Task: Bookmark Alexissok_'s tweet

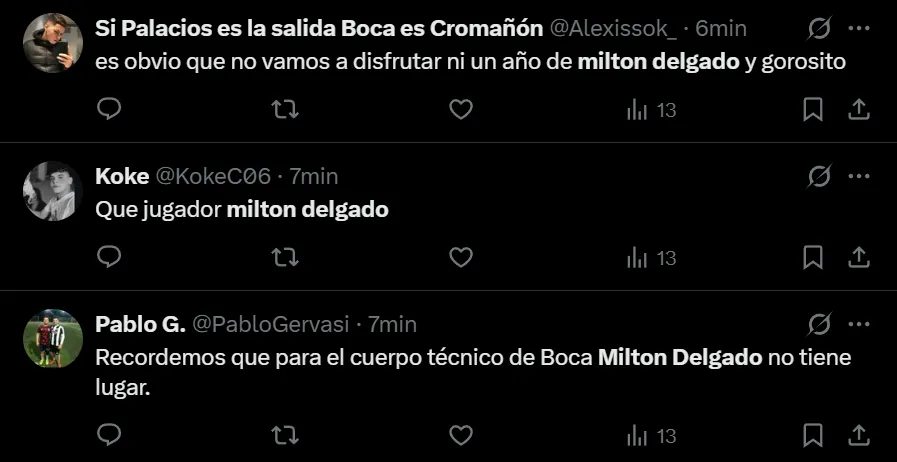Action: [x=813, y=109]
